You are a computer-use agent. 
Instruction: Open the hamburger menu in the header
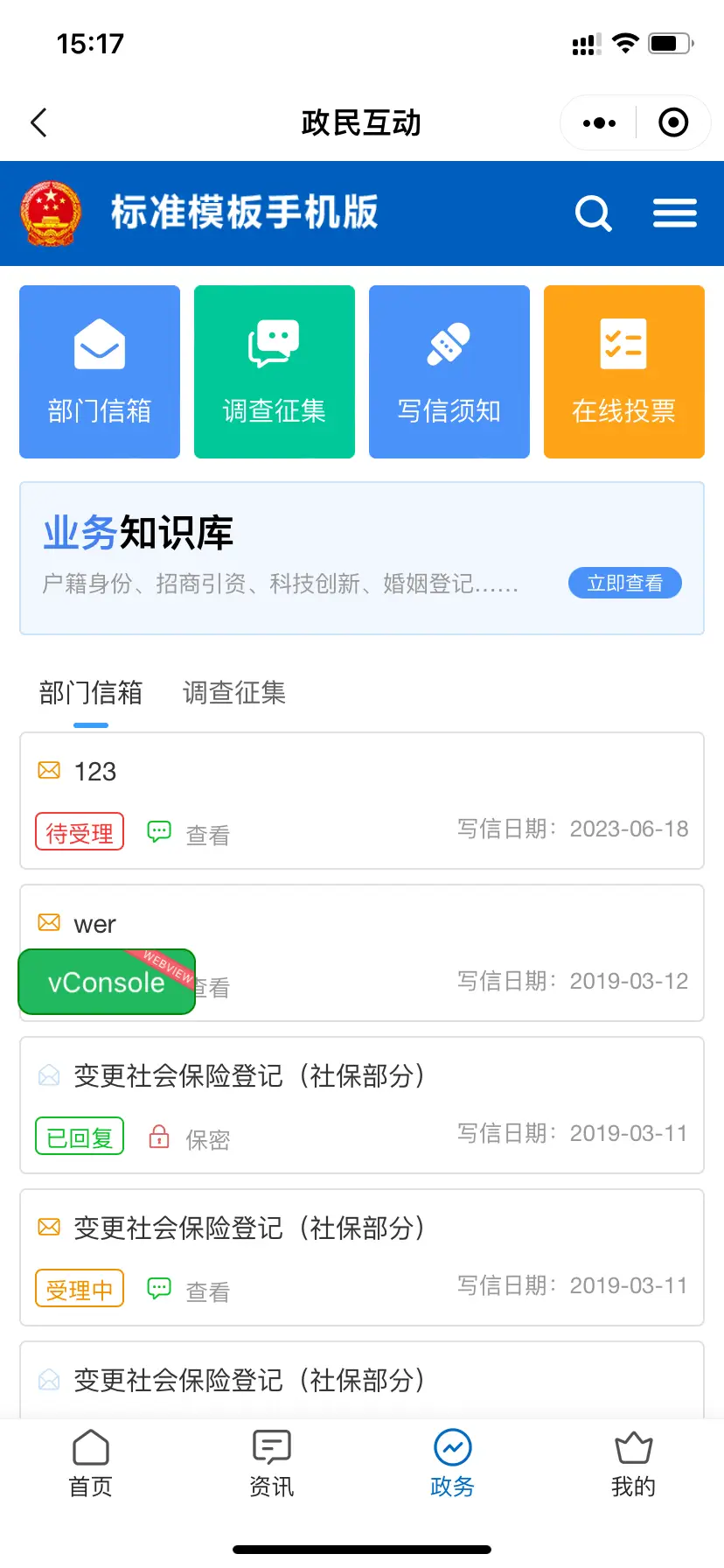coord(675,213)
